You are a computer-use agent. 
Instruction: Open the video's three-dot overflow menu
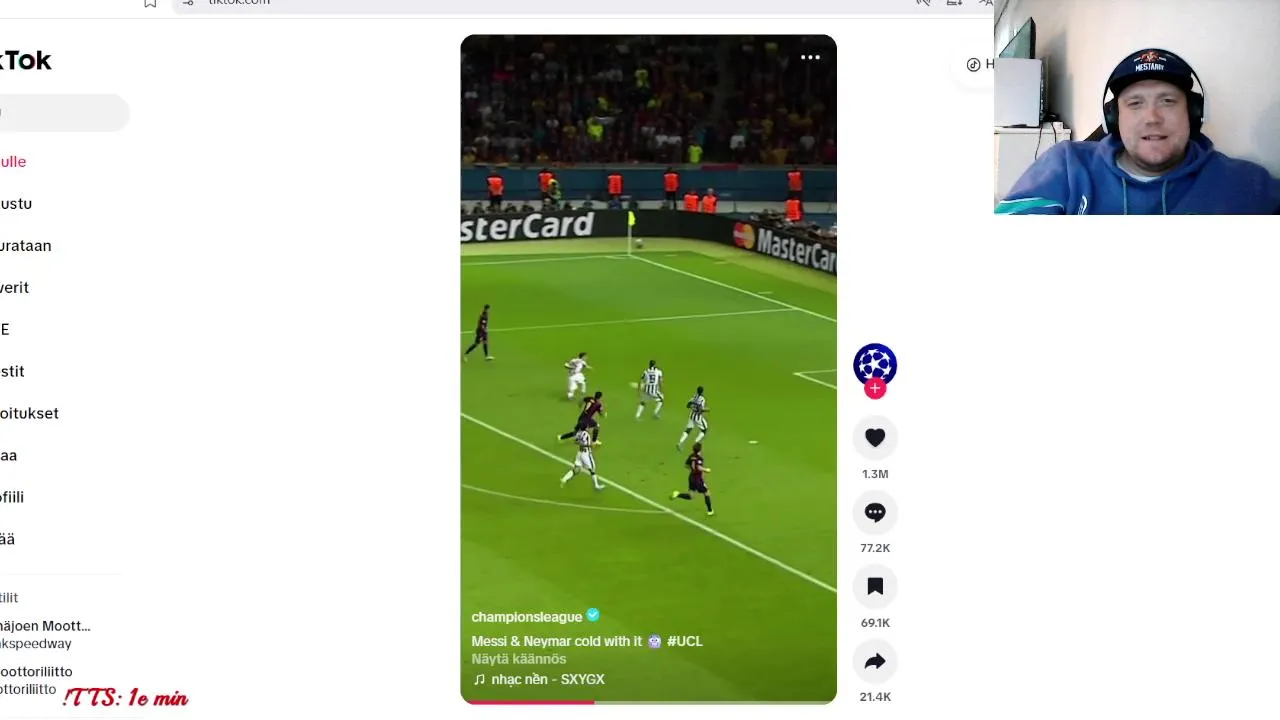click(810, 57)
